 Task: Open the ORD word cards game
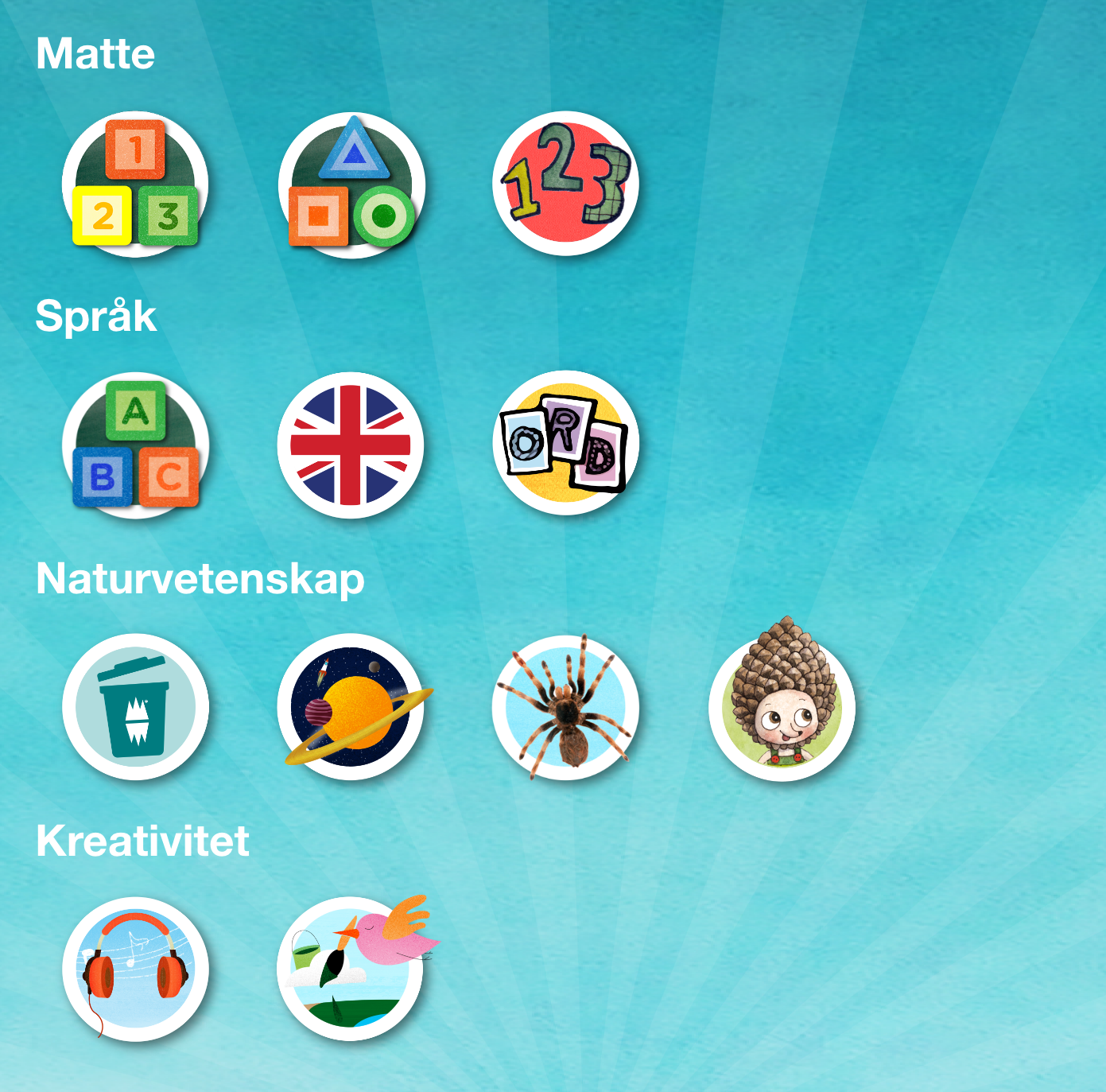click(566, 444)
